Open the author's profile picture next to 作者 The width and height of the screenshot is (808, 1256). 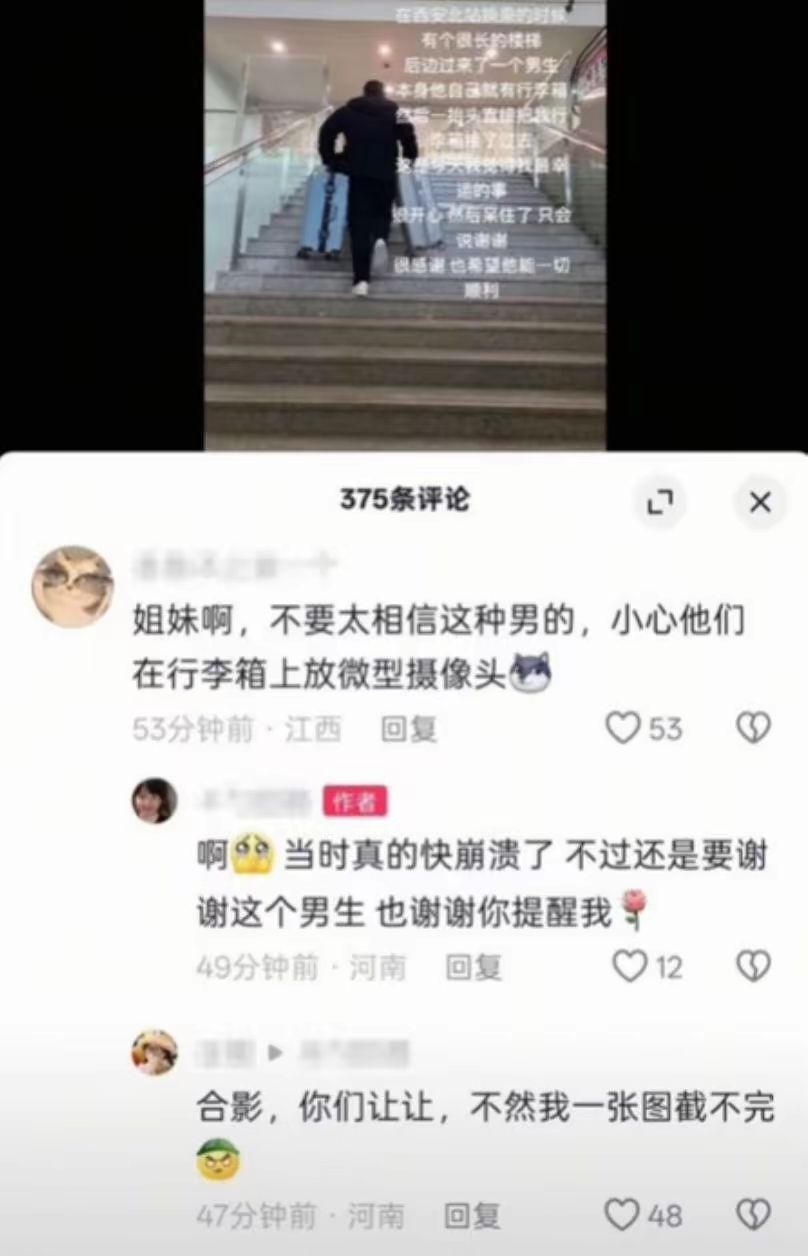(155, 800)
